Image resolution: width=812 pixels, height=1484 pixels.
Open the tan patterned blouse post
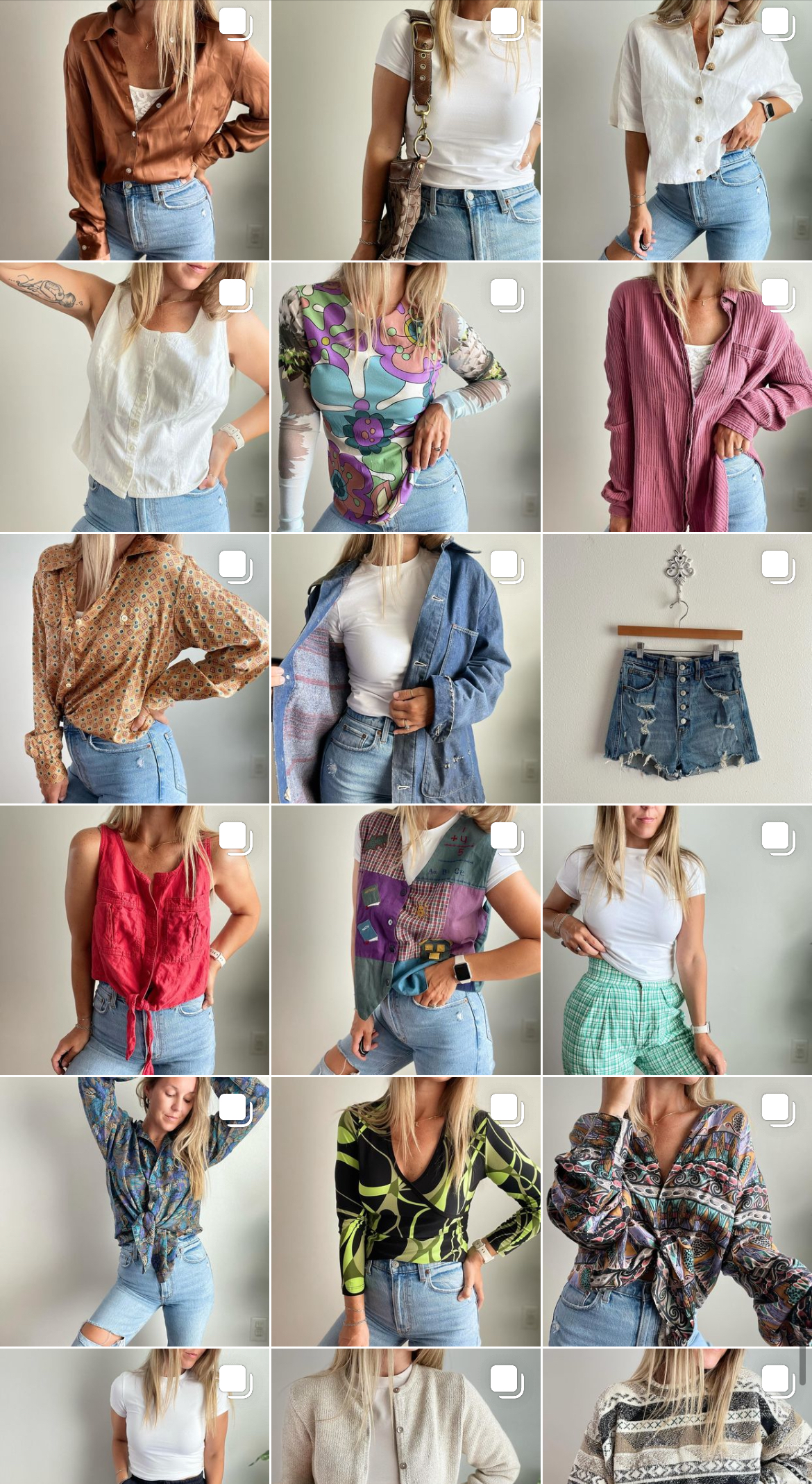(x=135, y=669)
